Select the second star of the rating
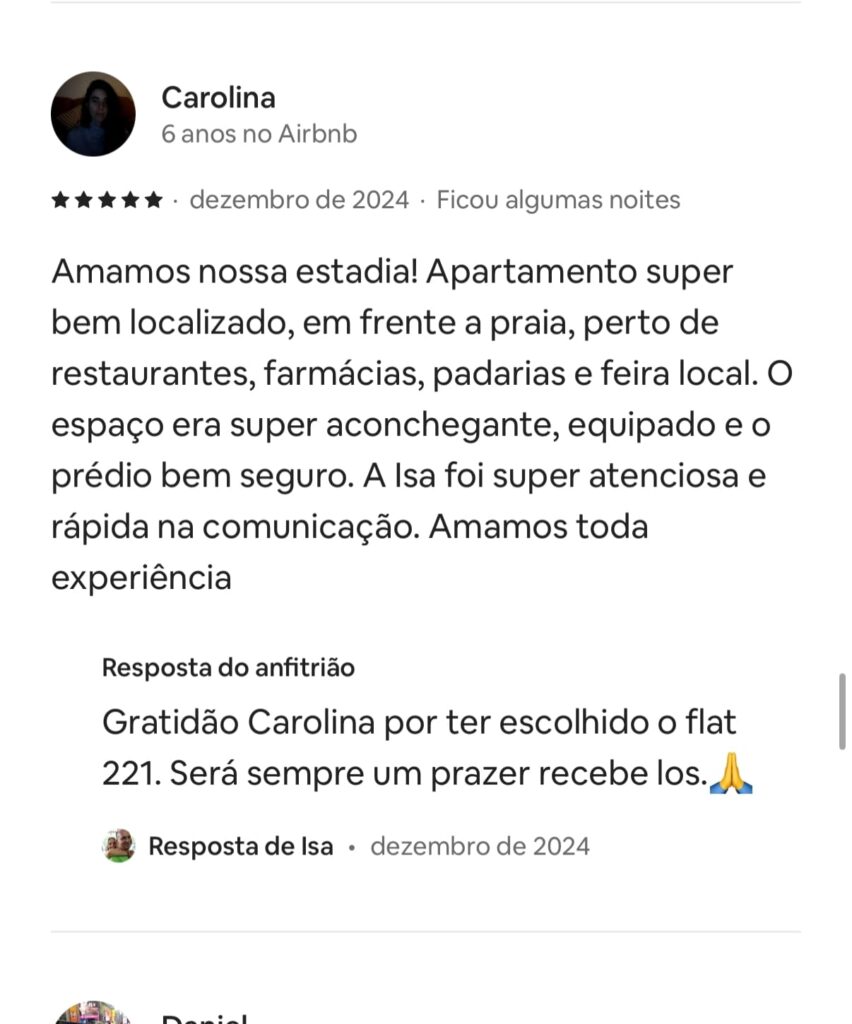 [84, 199]
